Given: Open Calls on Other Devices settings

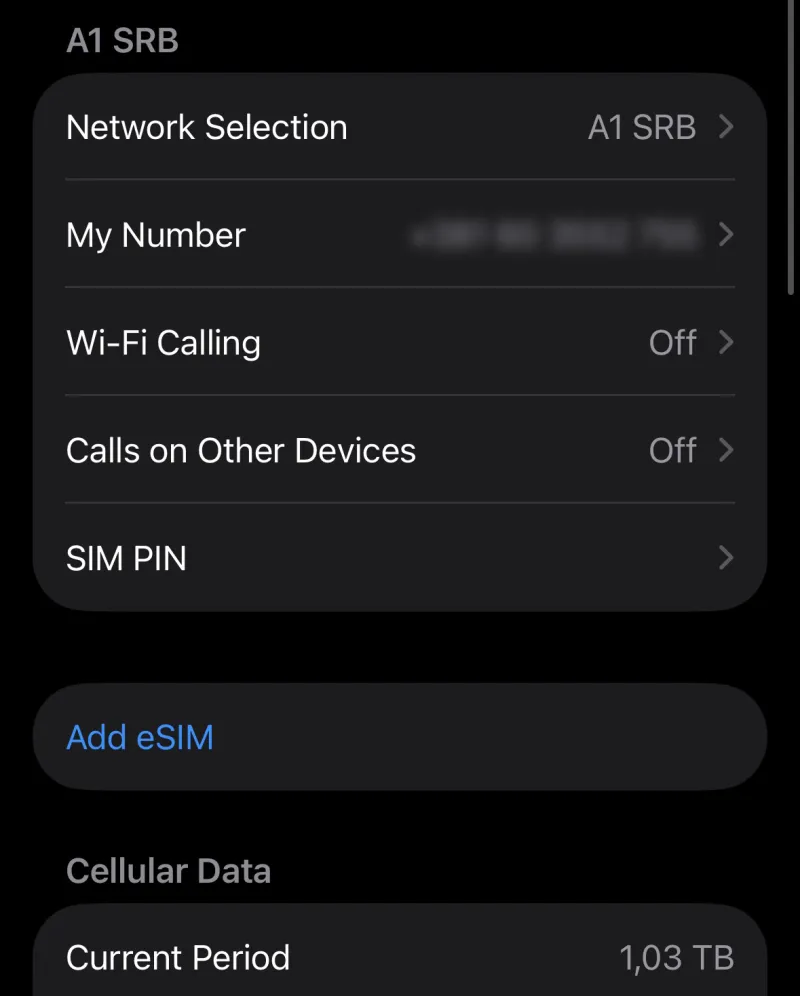Looking at the screenshot, I should point(240,451).
